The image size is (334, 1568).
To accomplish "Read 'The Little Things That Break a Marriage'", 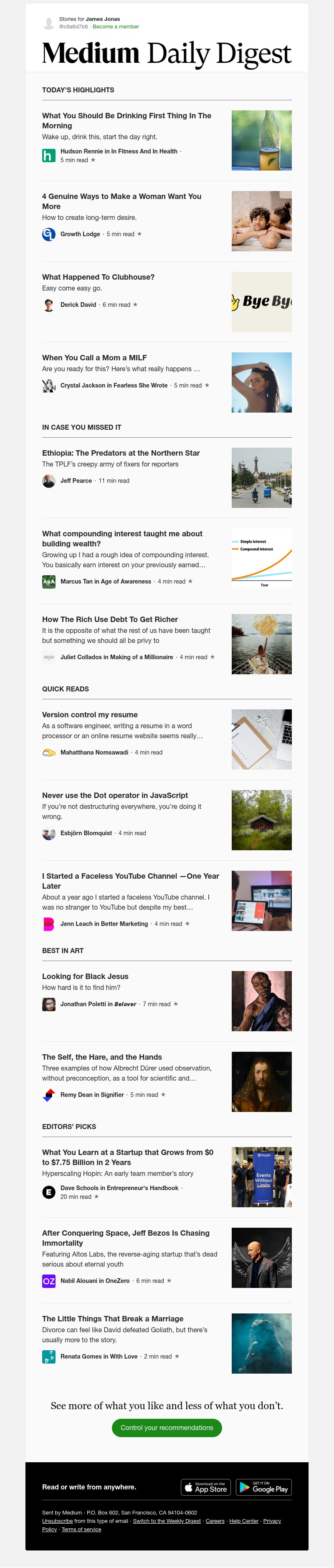I will click(x=113, y=1318).
